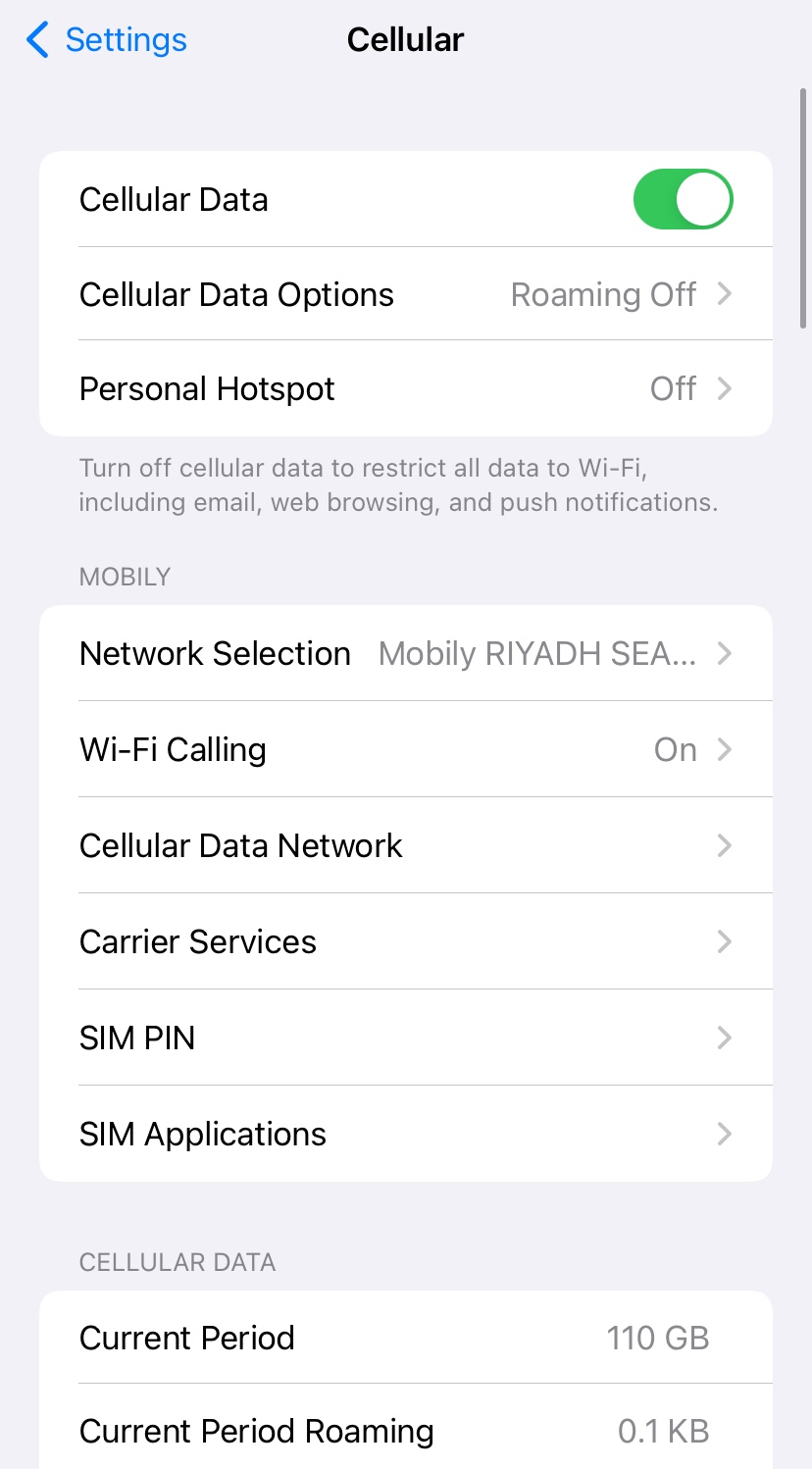Open Personal Hotspot settings
812x1469 pixels.
(405, 389)
